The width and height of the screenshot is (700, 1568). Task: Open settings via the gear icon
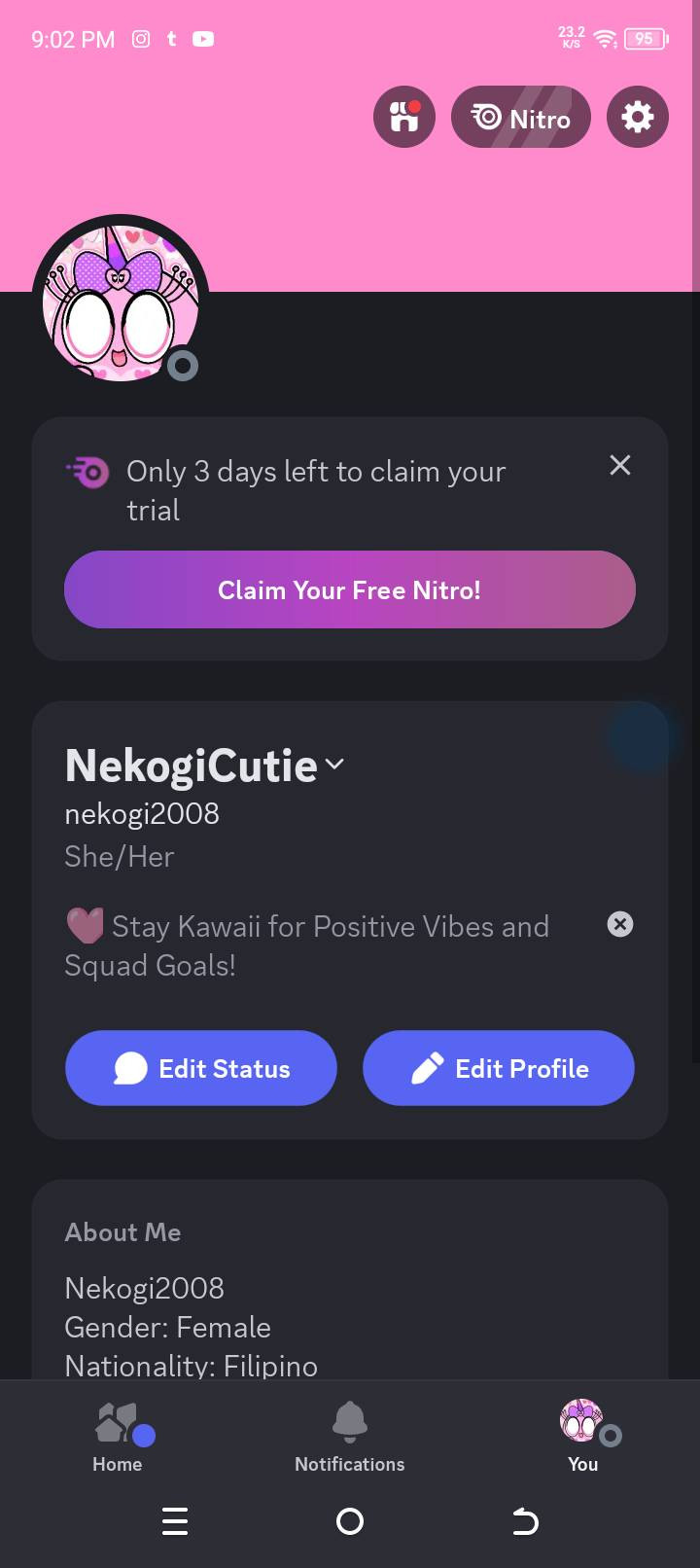pos(638,118)
